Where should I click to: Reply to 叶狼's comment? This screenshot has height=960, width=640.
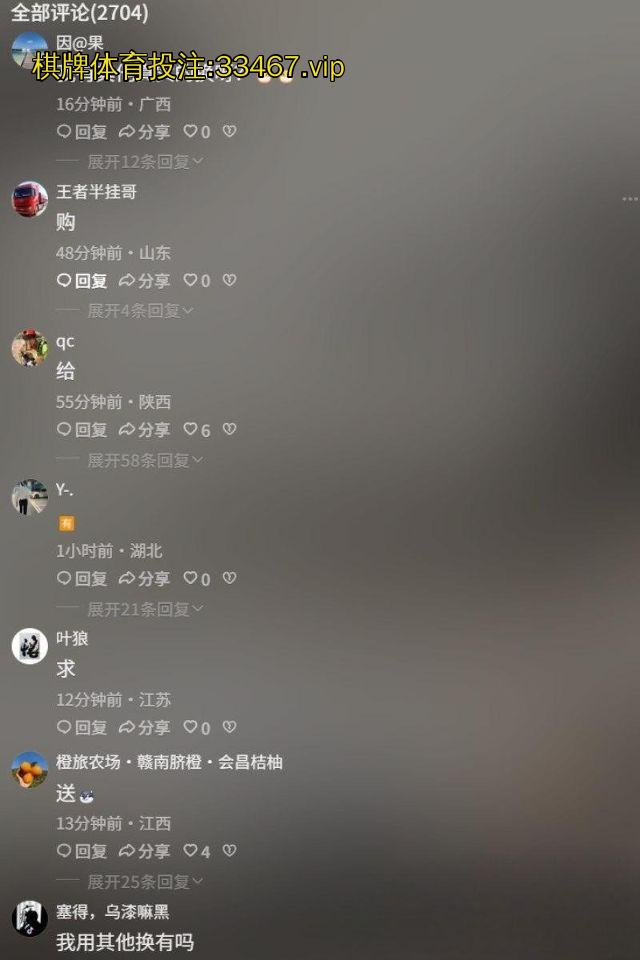(81, 728)
